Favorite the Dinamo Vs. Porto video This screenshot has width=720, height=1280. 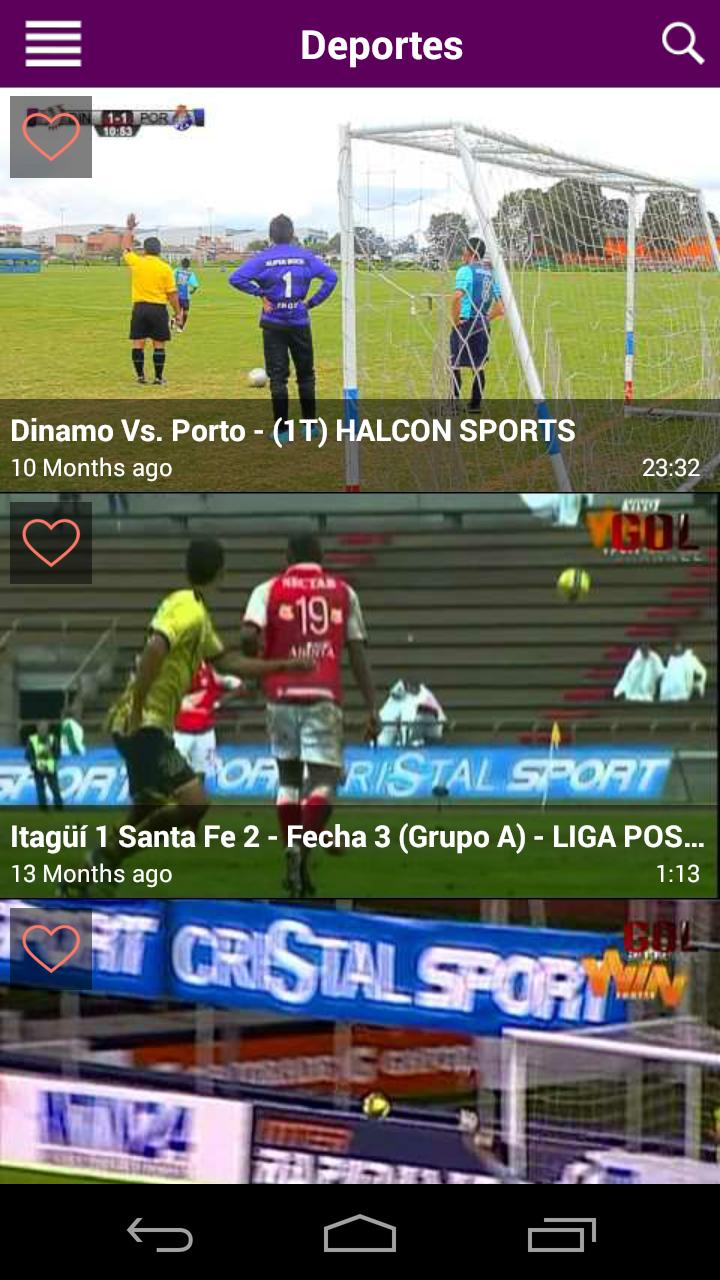click(x=51, y=137)
